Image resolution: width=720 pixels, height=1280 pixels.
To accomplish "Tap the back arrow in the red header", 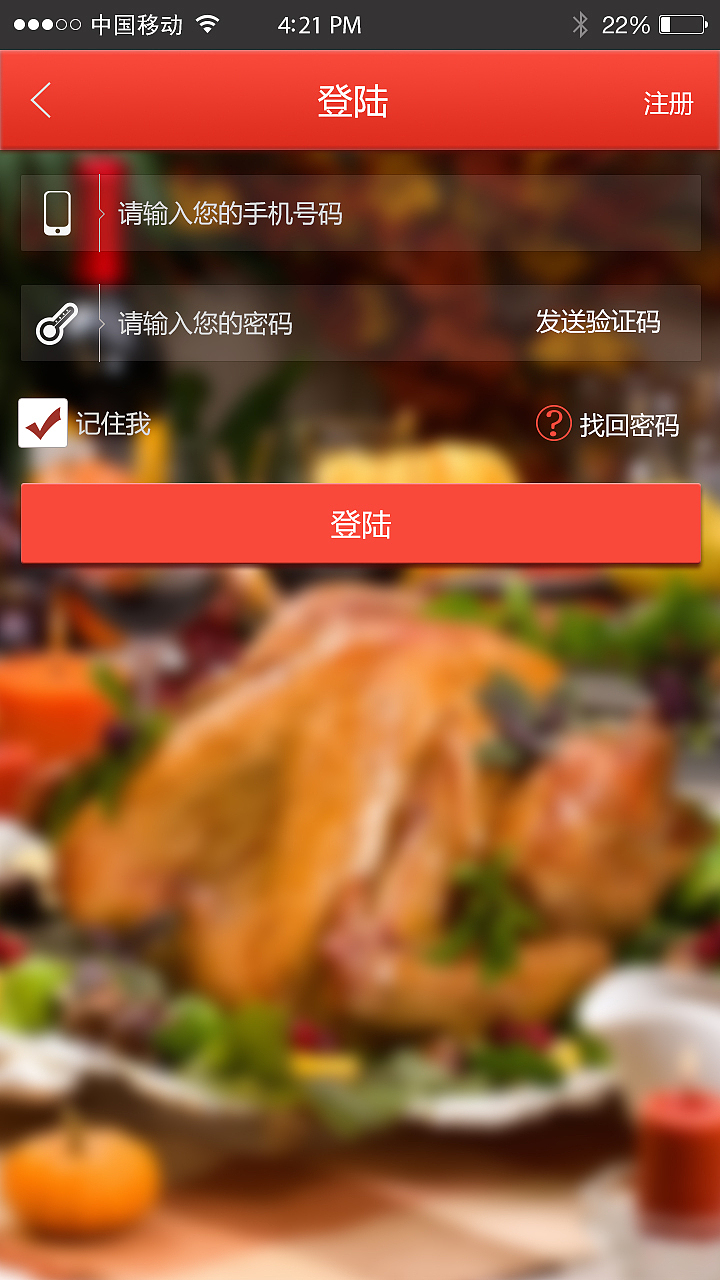I will pos(40,100).
